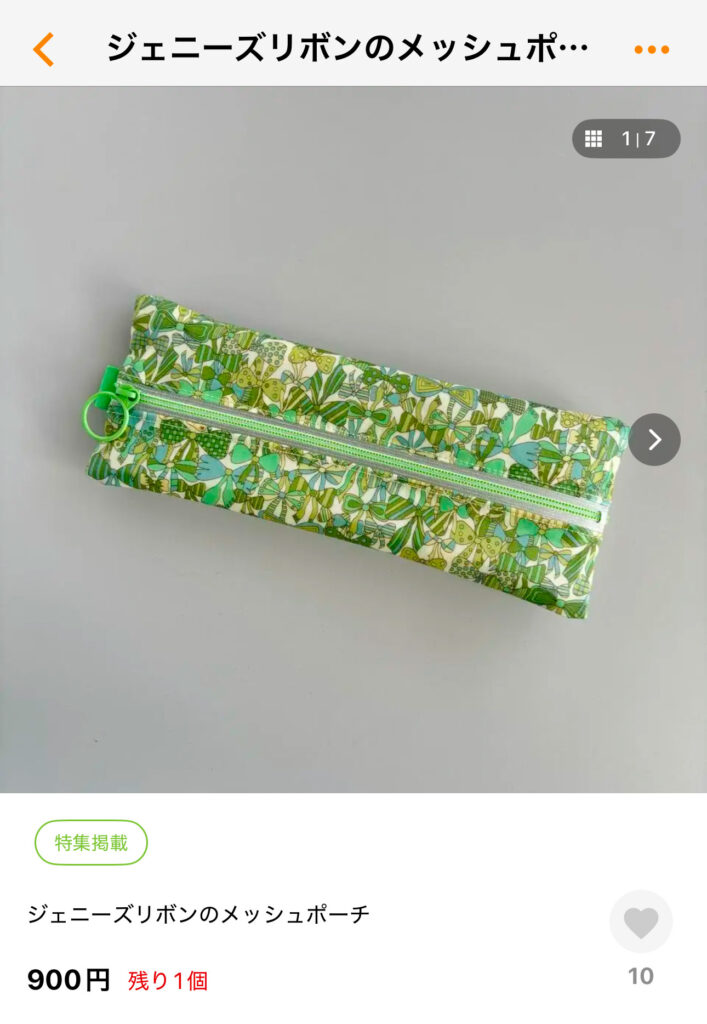The height and width of the screenshot is (1024, 707).
Task: Go back using the orange arrow
Action: pos(43,48)
